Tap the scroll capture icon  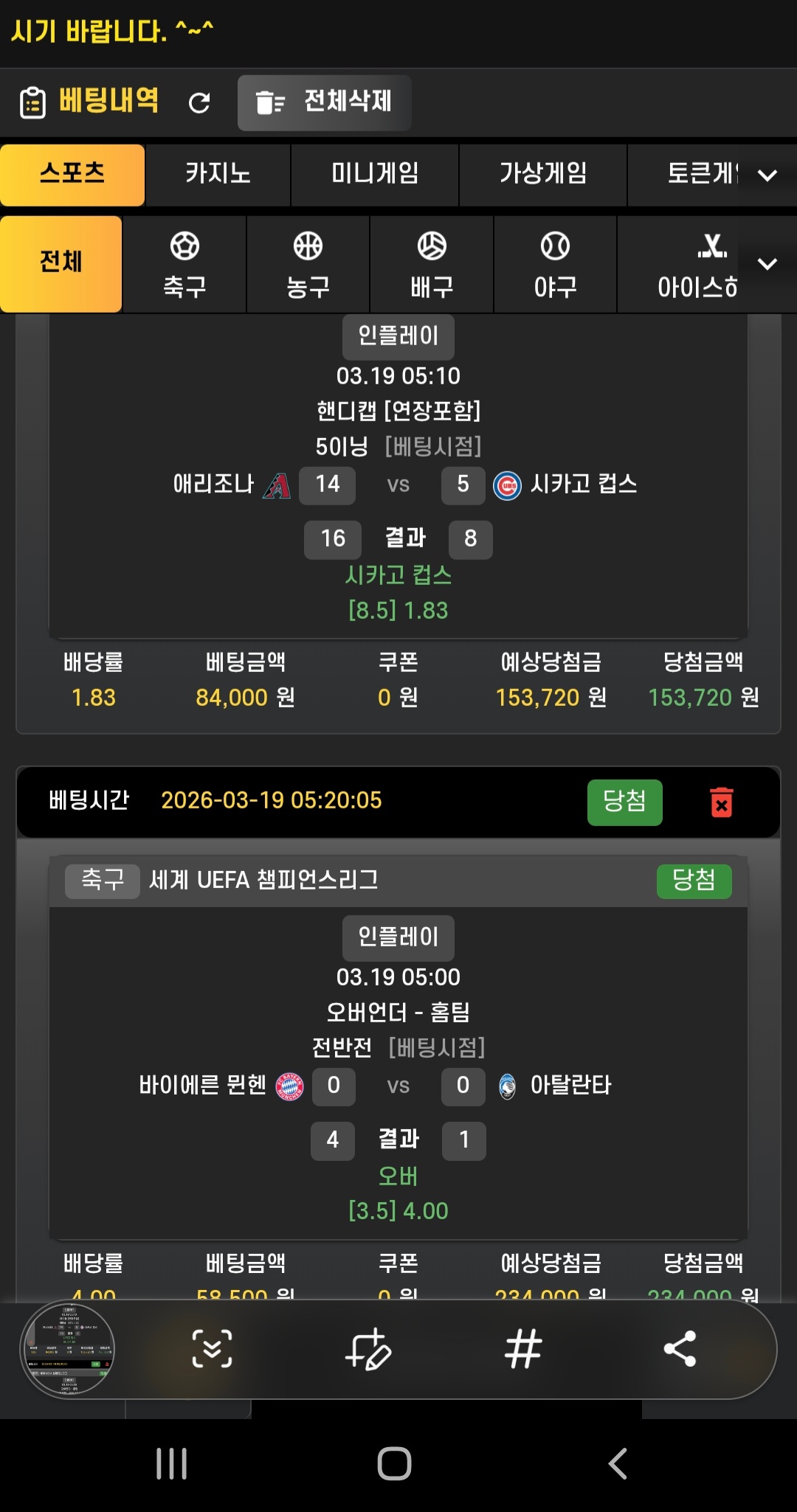tap(213, 1349)
